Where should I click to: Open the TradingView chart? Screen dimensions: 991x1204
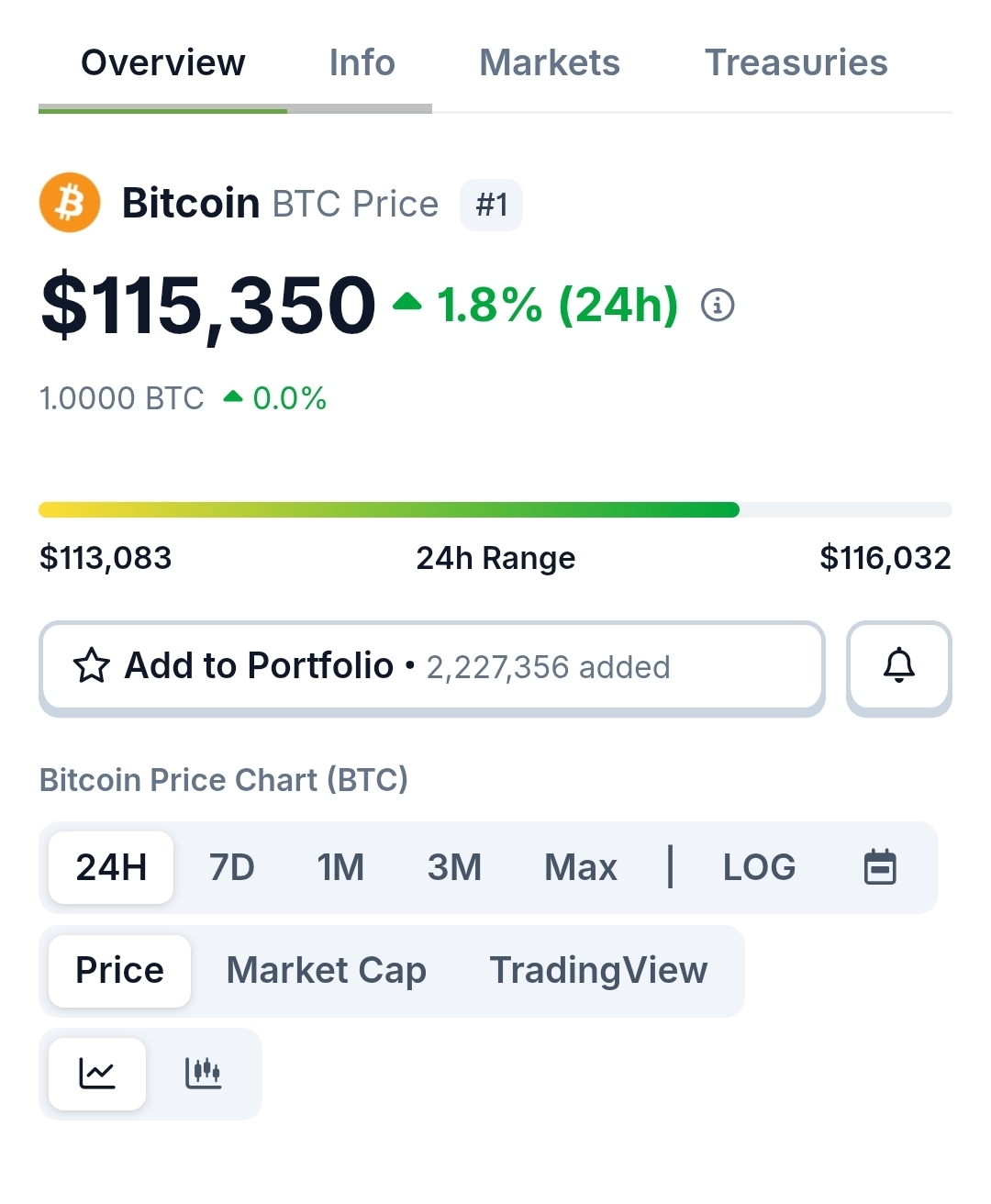[598, 971]
